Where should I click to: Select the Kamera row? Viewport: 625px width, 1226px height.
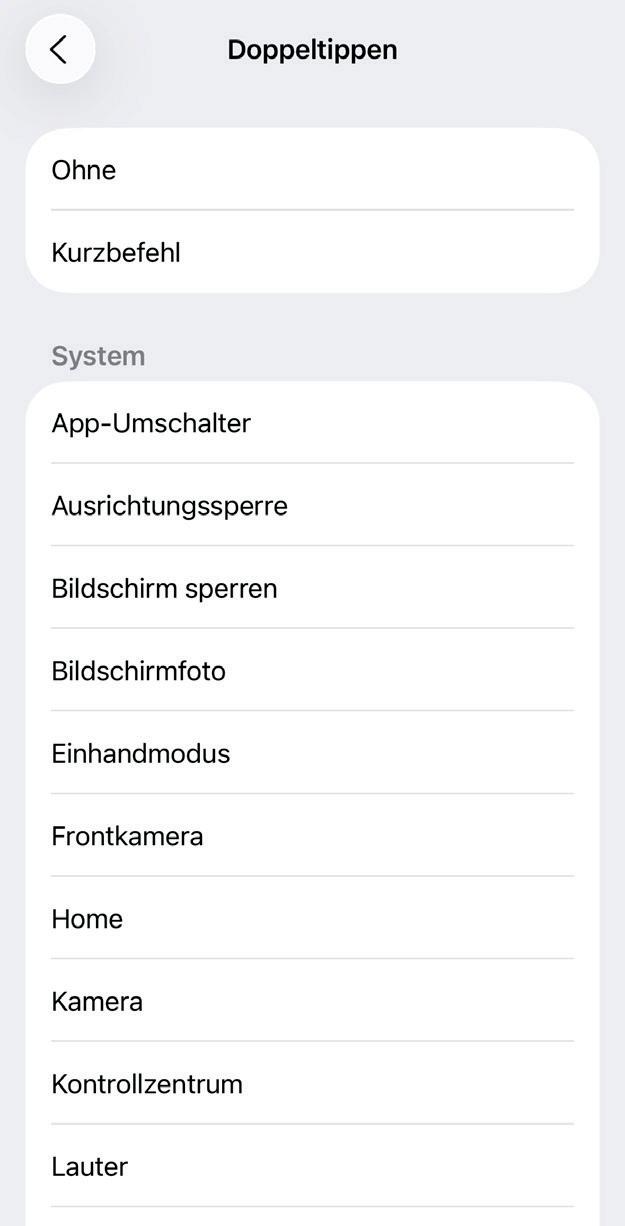[x=312, y=1001]
